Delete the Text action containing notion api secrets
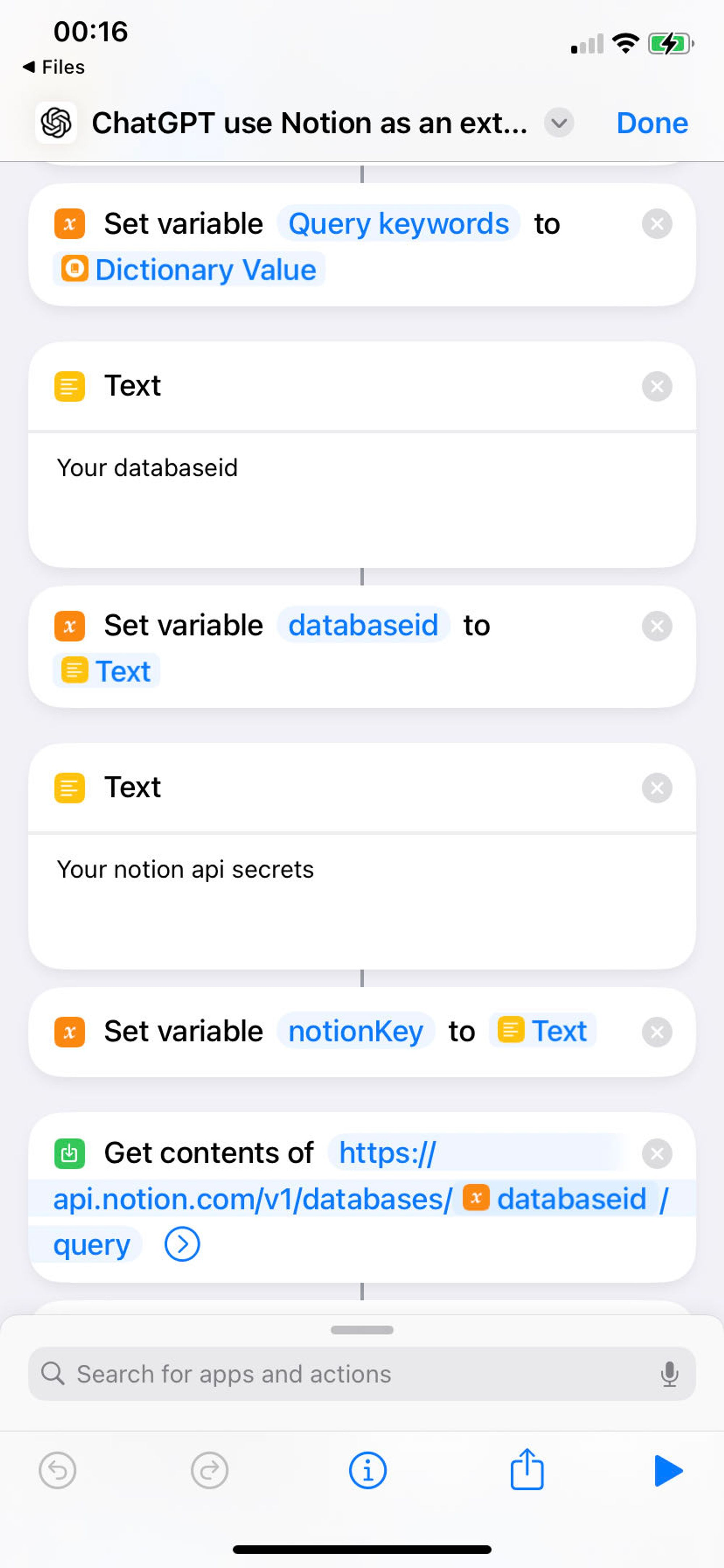Image resolution: width=724 pixels, height=1568 pixels. pos(656,788)
